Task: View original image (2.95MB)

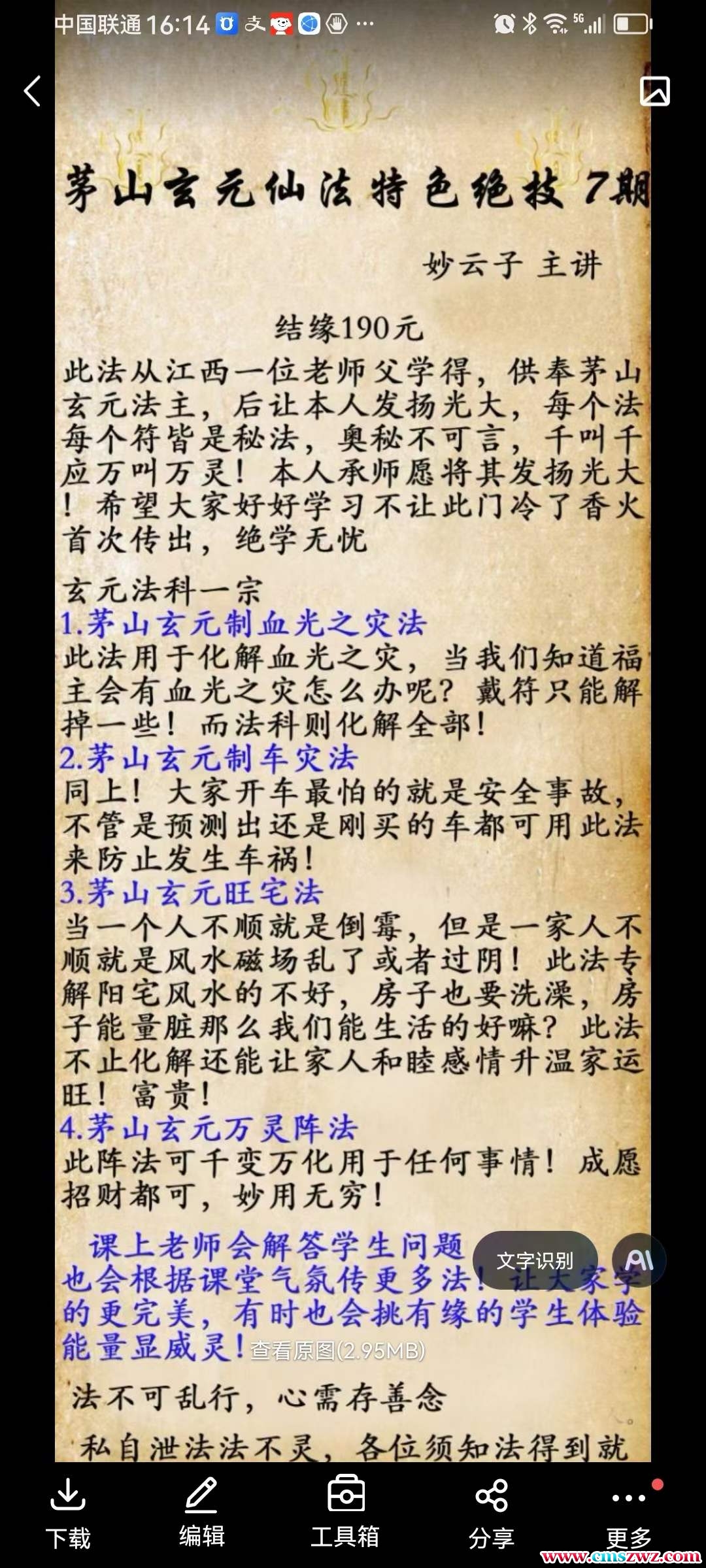Action: [x=337, y=1350]
